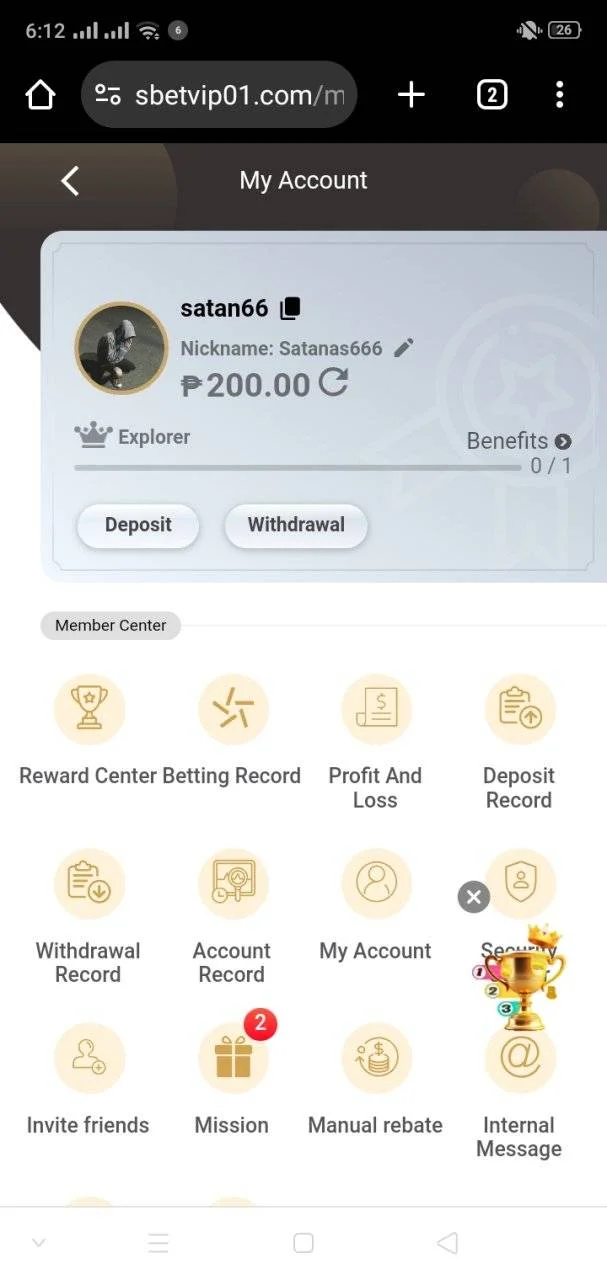Go back from My Account page

pyautogui.click(x=69, y=181)
